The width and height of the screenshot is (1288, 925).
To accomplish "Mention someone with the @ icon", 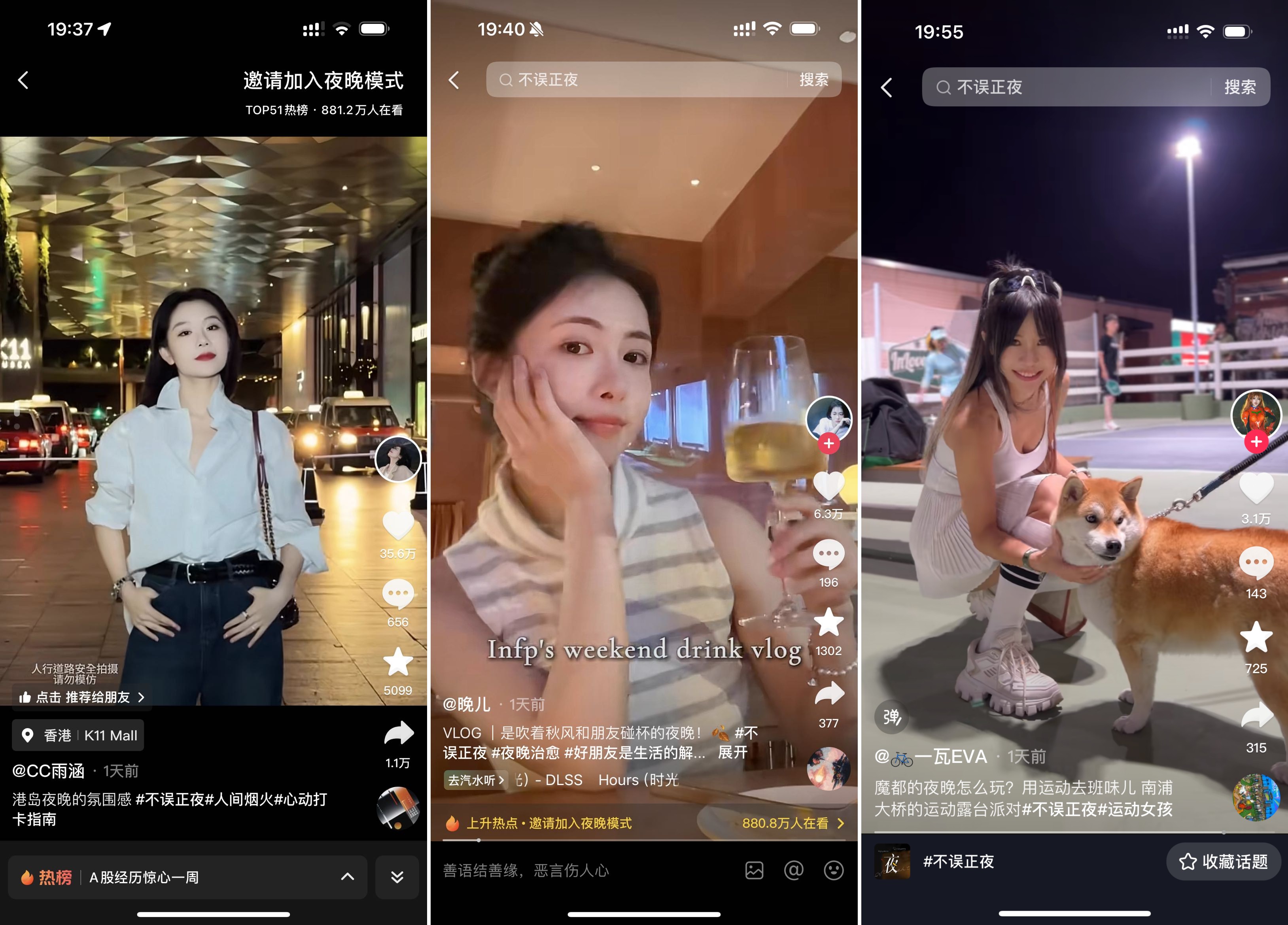I will click(793, 870).
